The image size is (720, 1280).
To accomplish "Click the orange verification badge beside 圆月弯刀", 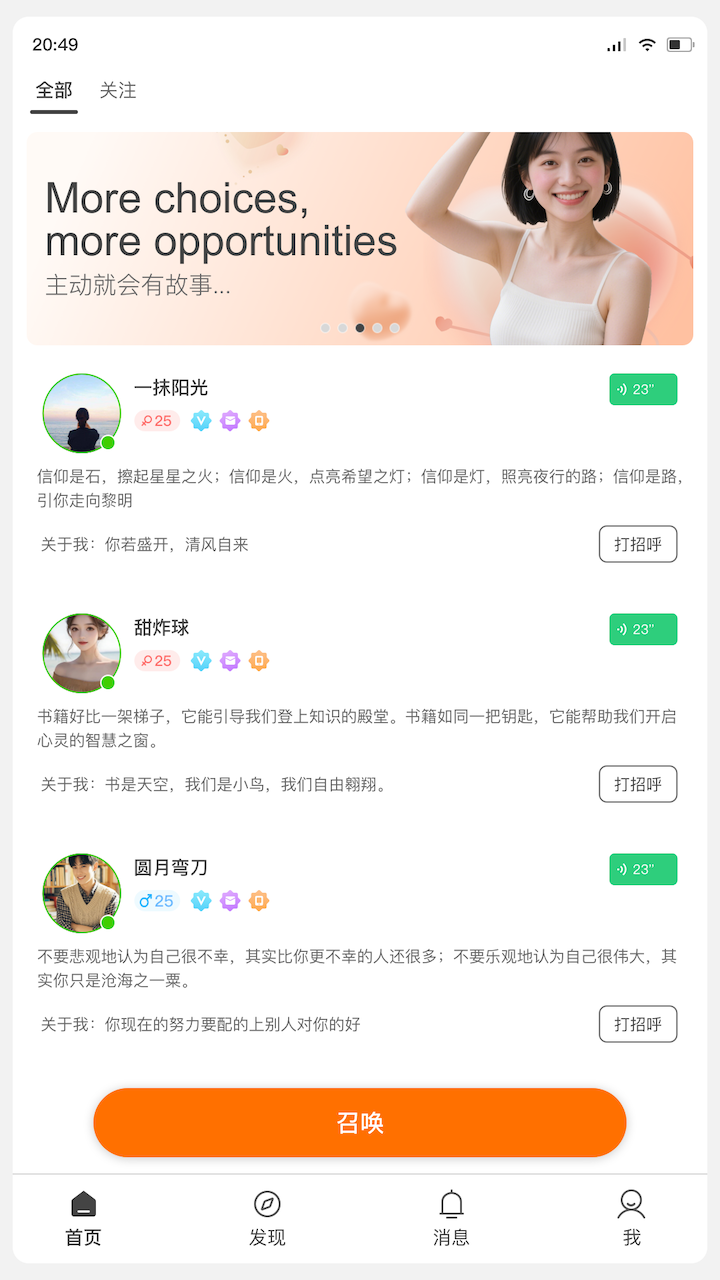I will (x=260, y=901).
